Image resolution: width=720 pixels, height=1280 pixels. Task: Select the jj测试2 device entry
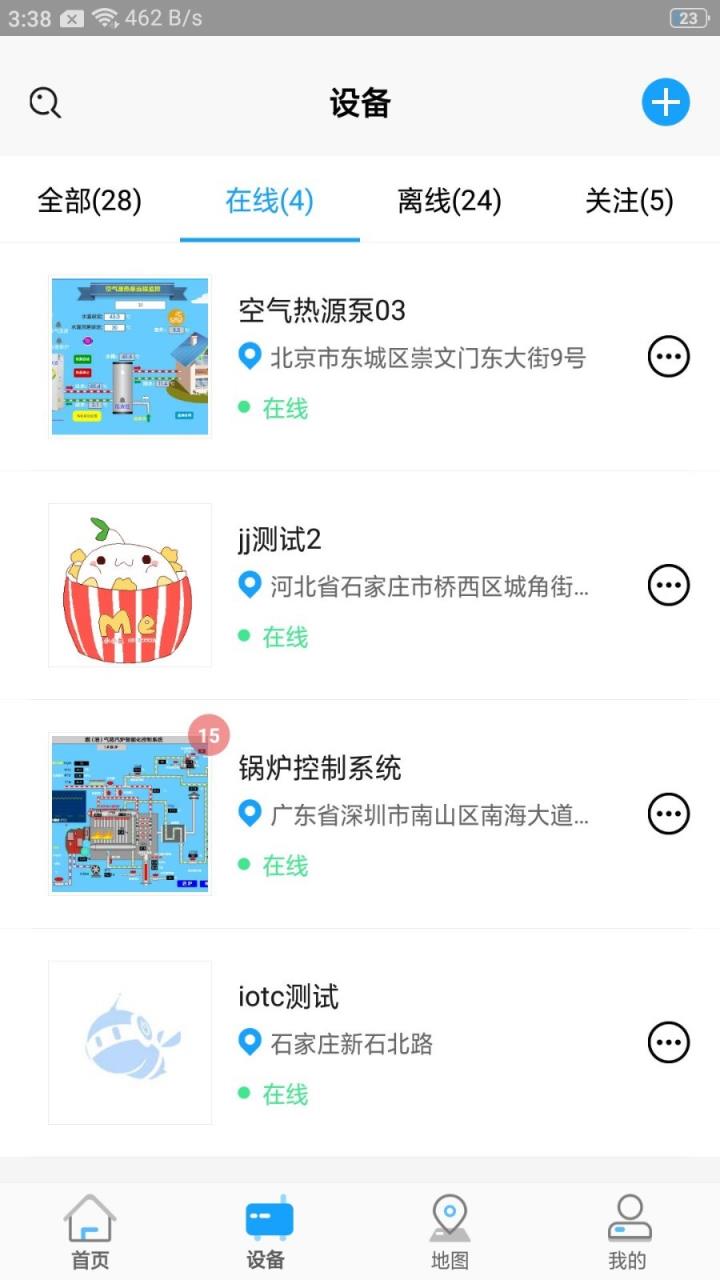click(280, 540)
